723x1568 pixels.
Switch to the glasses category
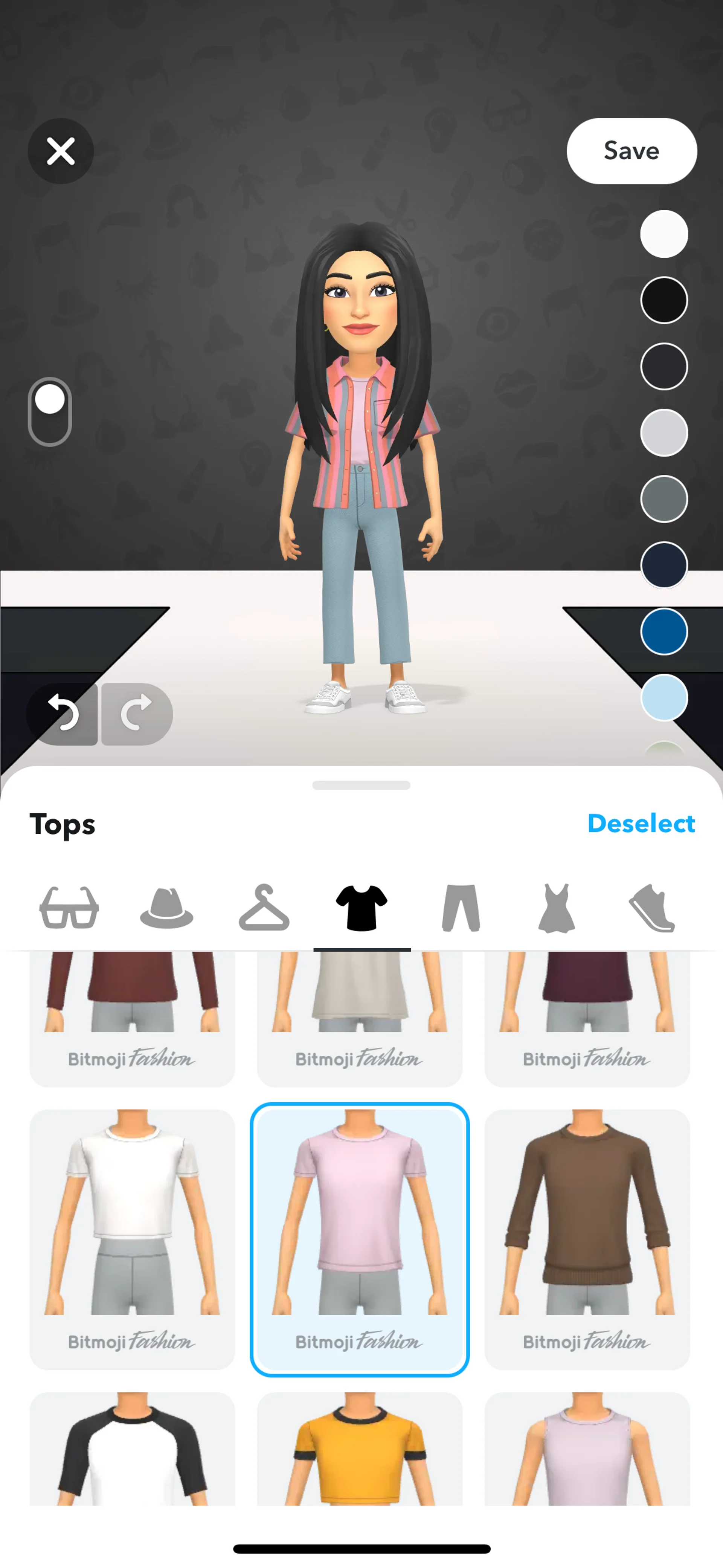pos(69,908)
